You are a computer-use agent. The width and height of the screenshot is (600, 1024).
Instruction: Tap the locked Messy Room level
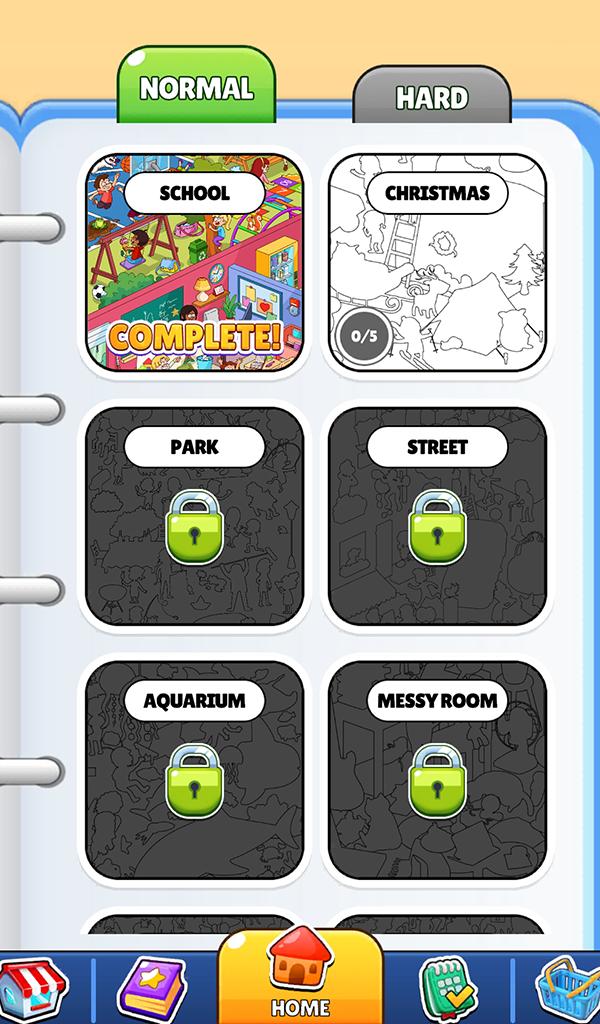click(437, 770)
